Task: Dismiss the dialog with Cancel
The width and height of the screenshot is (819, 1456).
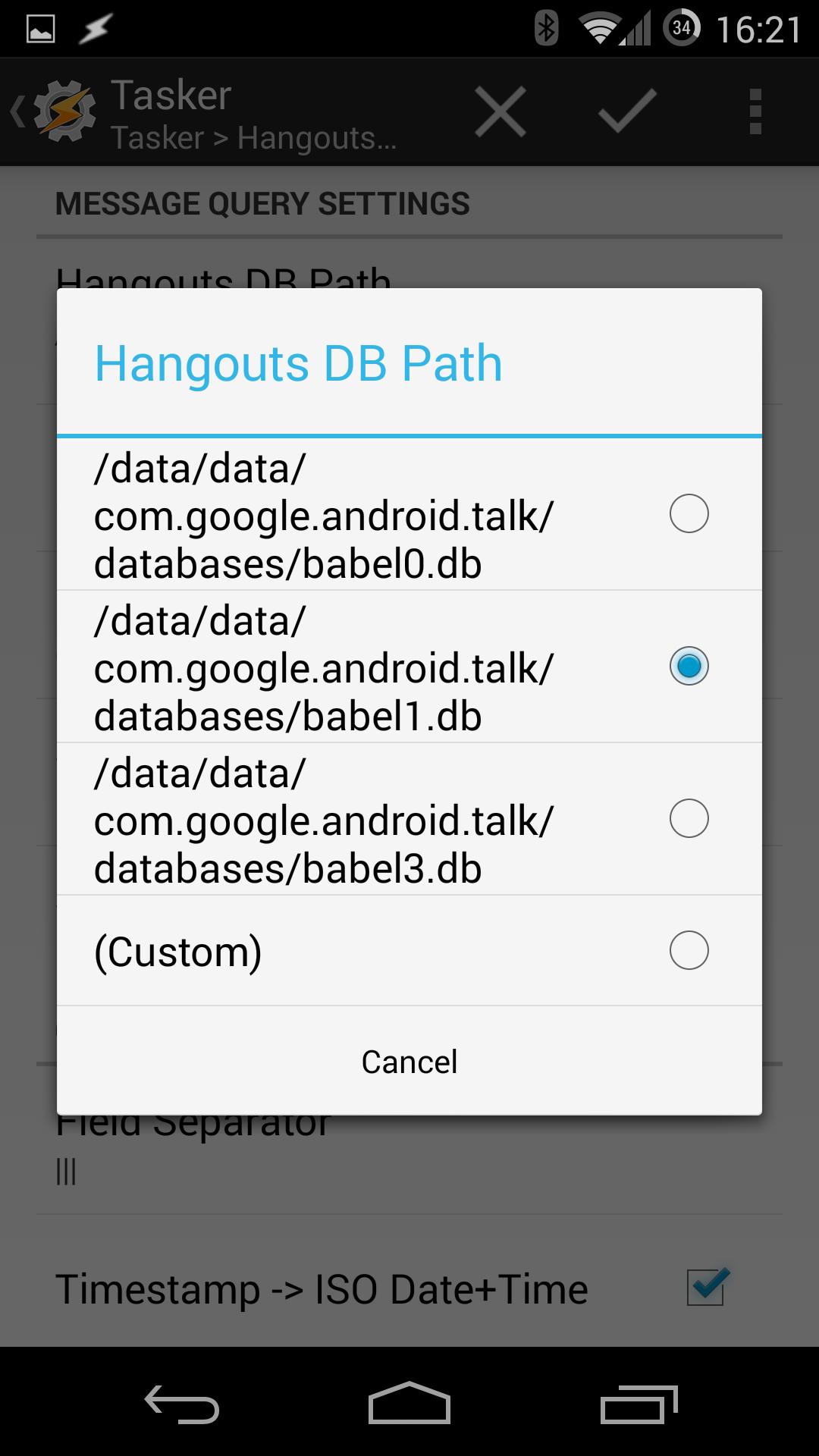Action: [x=409, y=1061]
